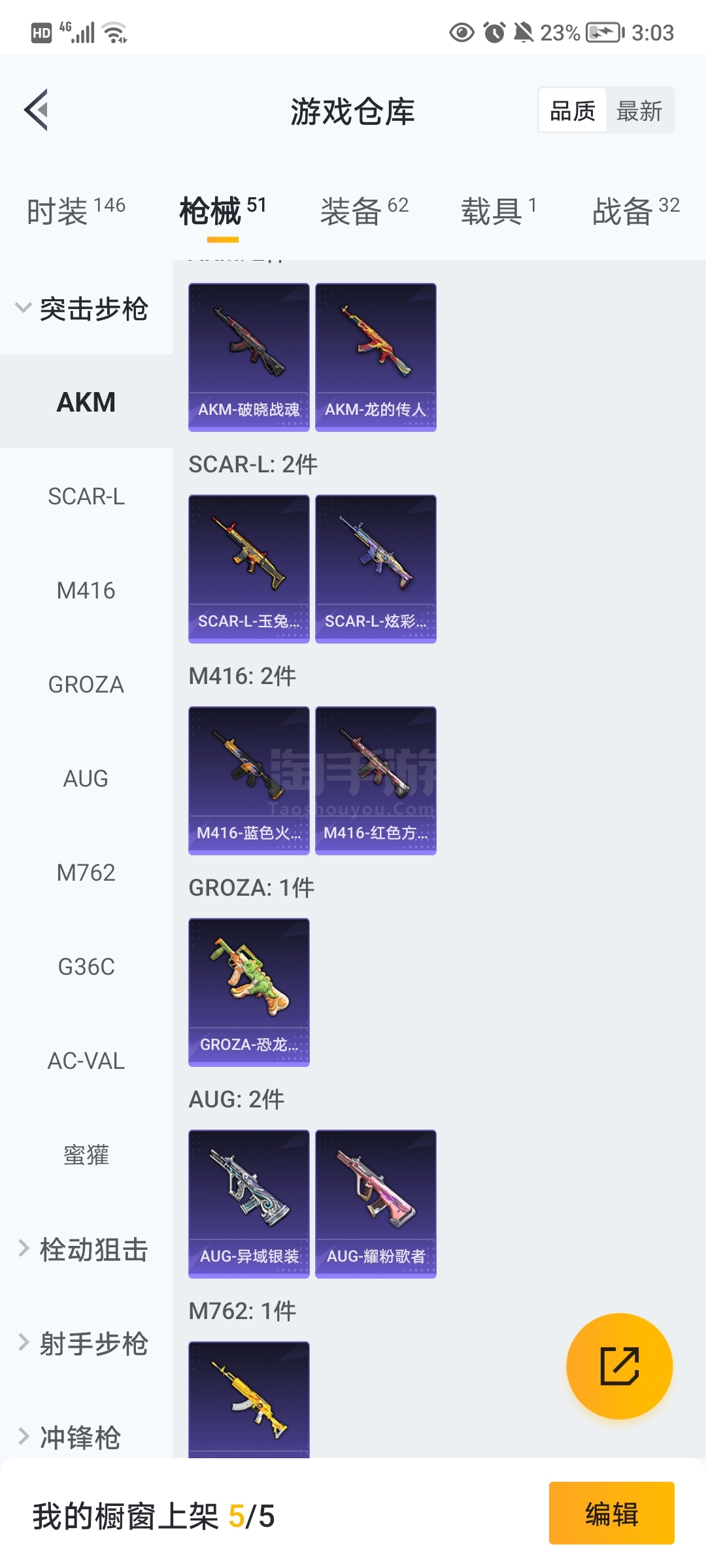Sort by 最新
The image size is (706, 1568).
639,110
